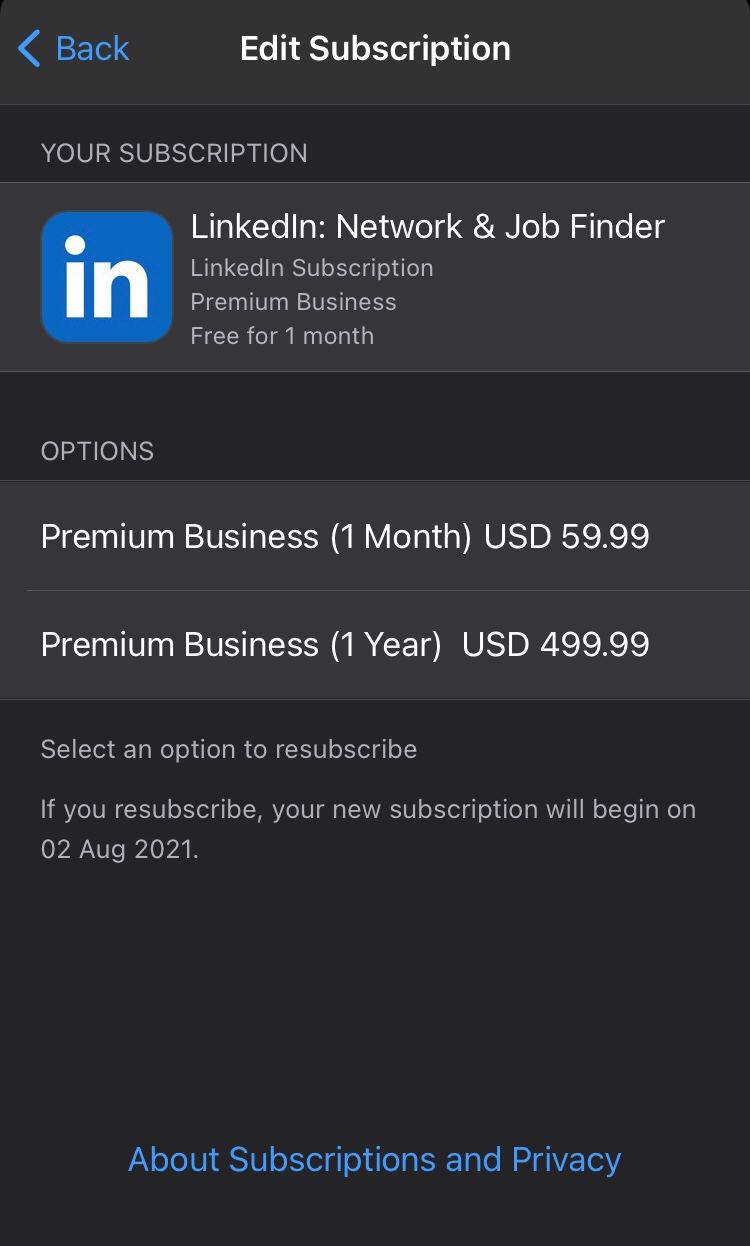The width and height of the screenshot is (750, 1246).
Task: Go back from Edit Subscription
Action: point(74,48)
